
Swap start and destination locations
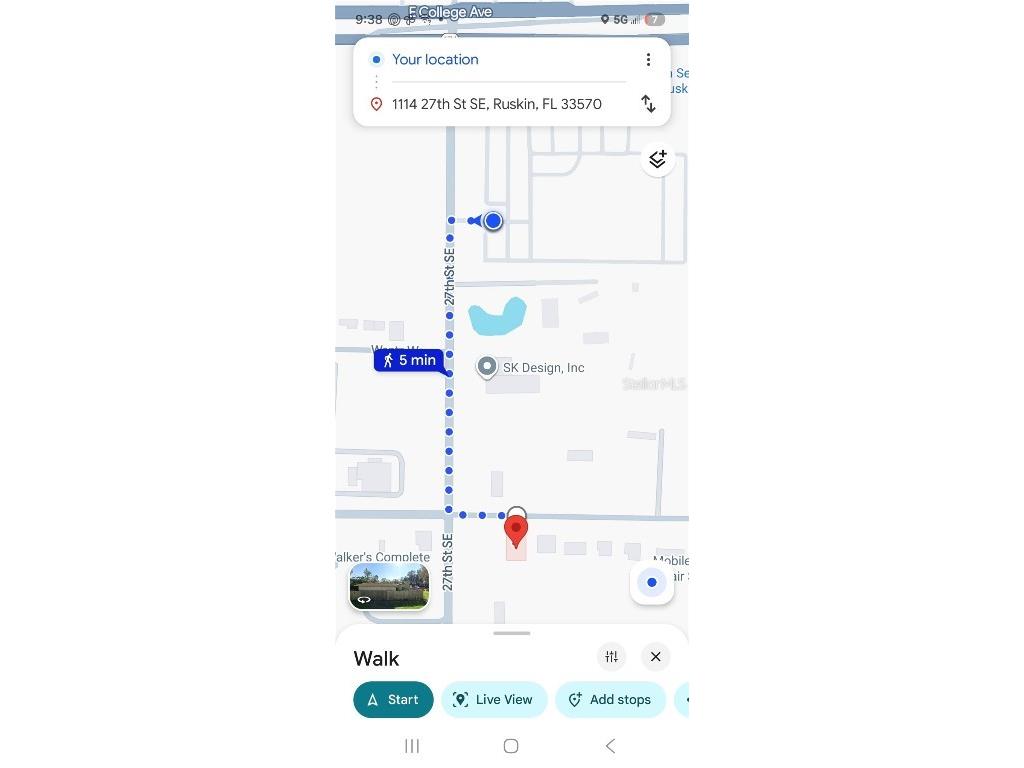[648, 104]
